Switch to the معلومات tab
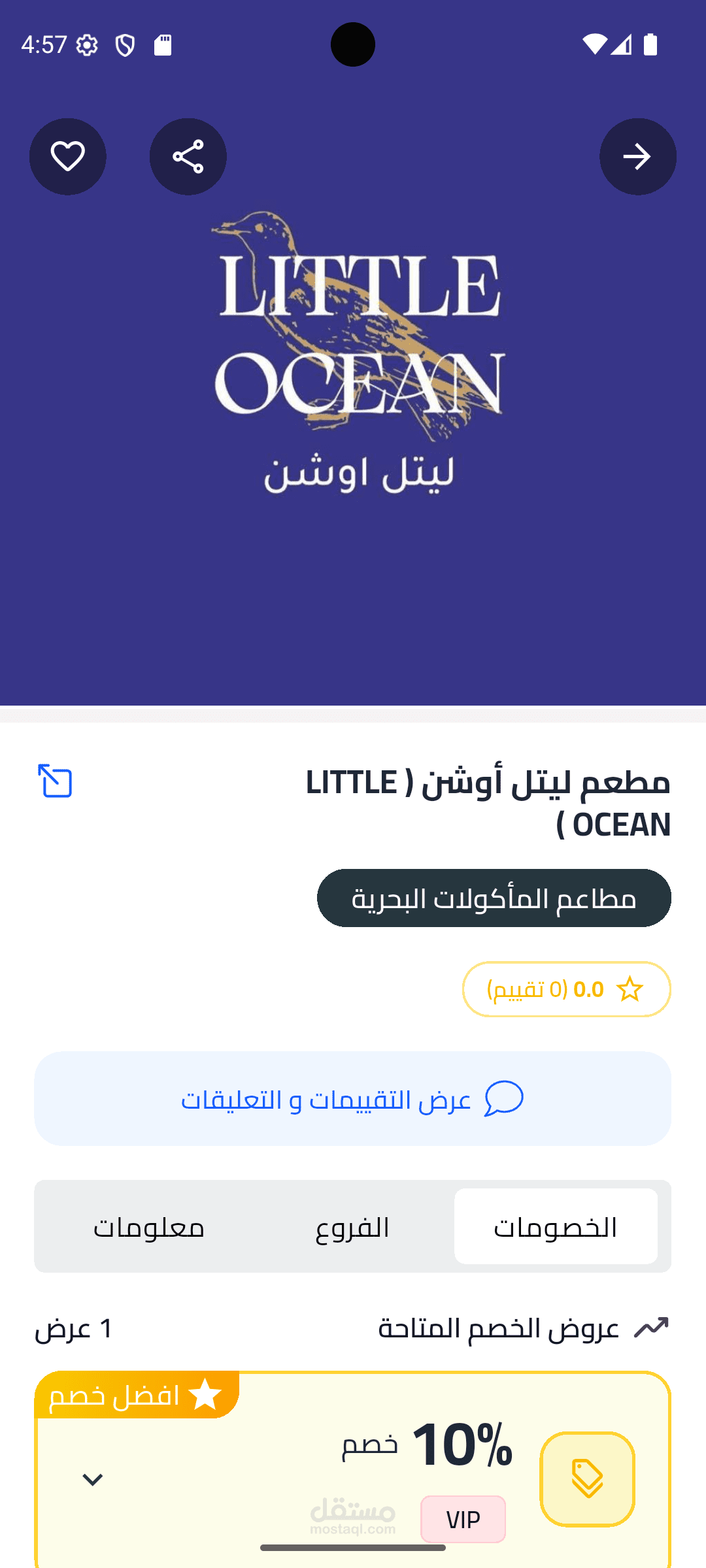 click(x=149, y=1226)
